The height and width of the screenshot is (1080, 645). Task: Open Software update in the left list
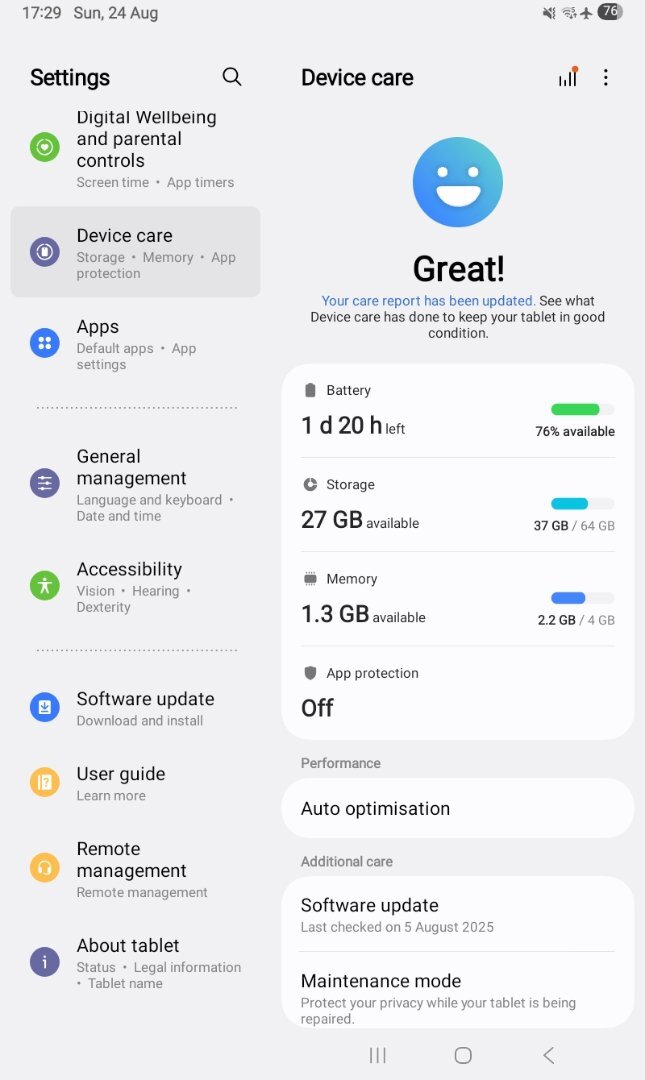click(135, 708)
